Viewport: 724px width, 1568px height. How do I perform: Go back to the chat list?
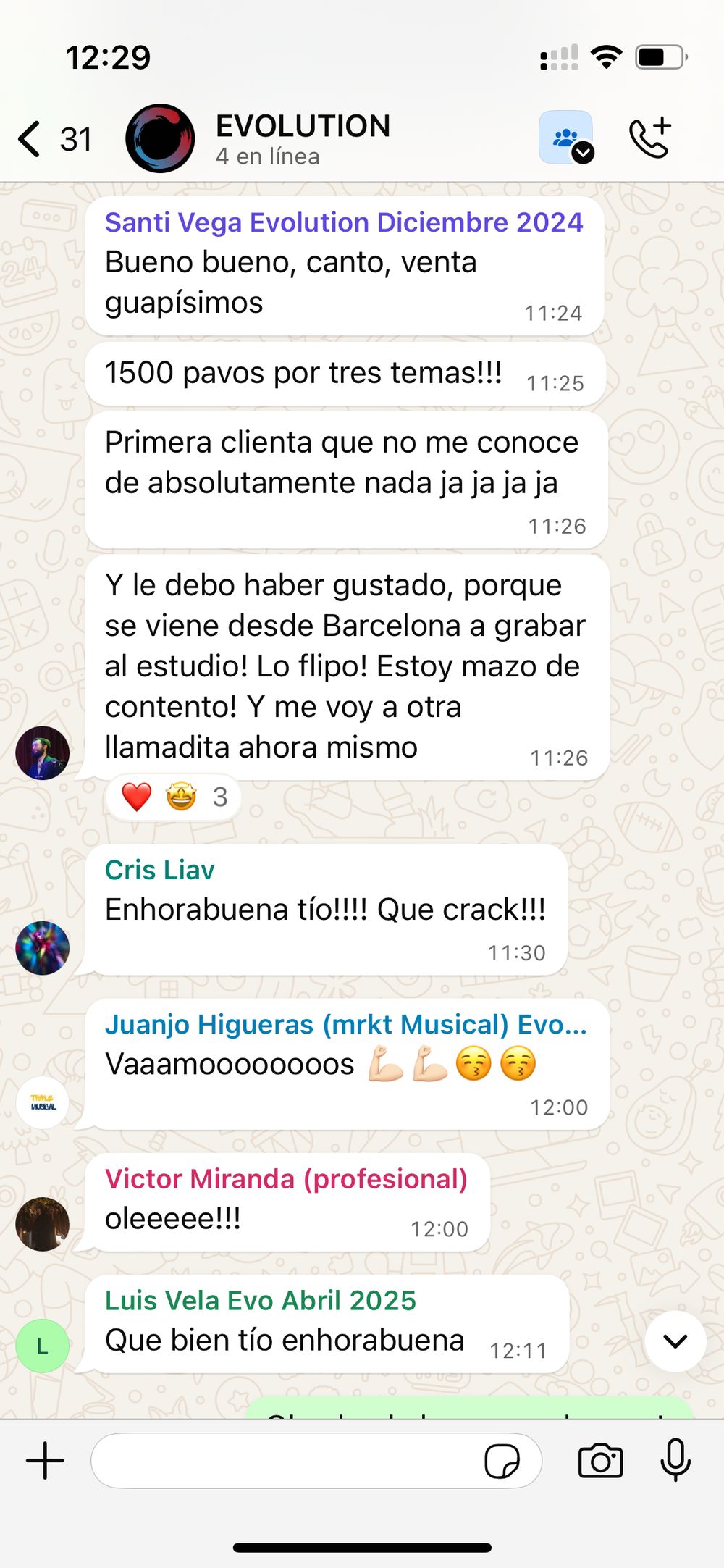point(30,139)
